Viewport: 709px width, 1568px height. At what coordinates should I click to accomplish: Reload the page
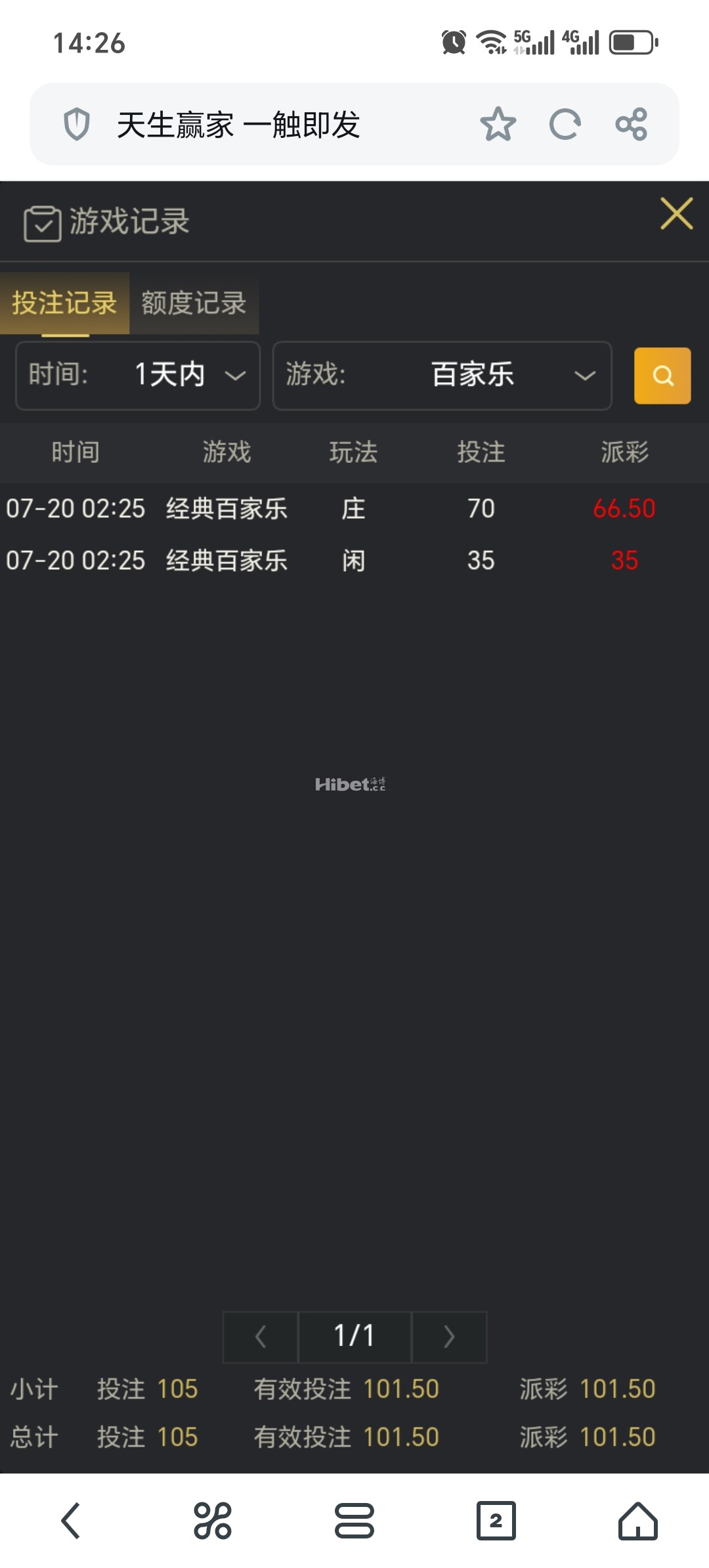pyautogui.click(x=565, y=124)
